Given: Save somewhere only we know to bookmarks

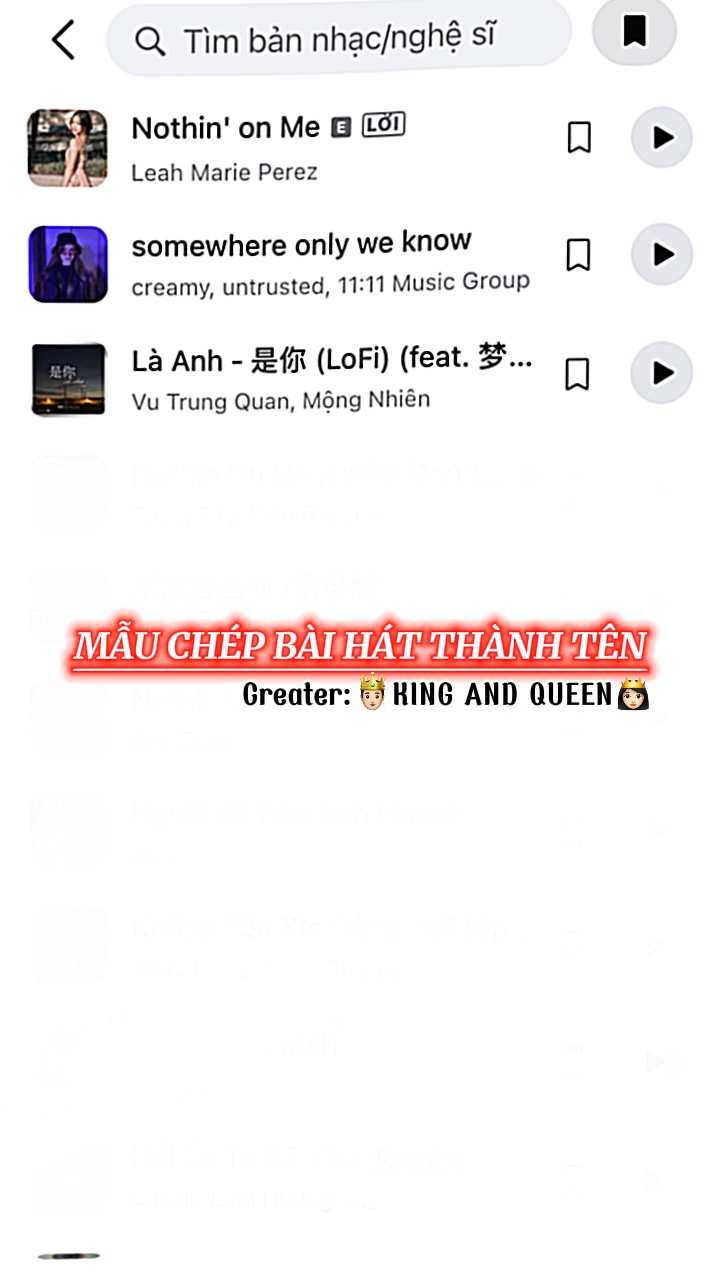Looking at the screenshot, I should pos(579,255).
